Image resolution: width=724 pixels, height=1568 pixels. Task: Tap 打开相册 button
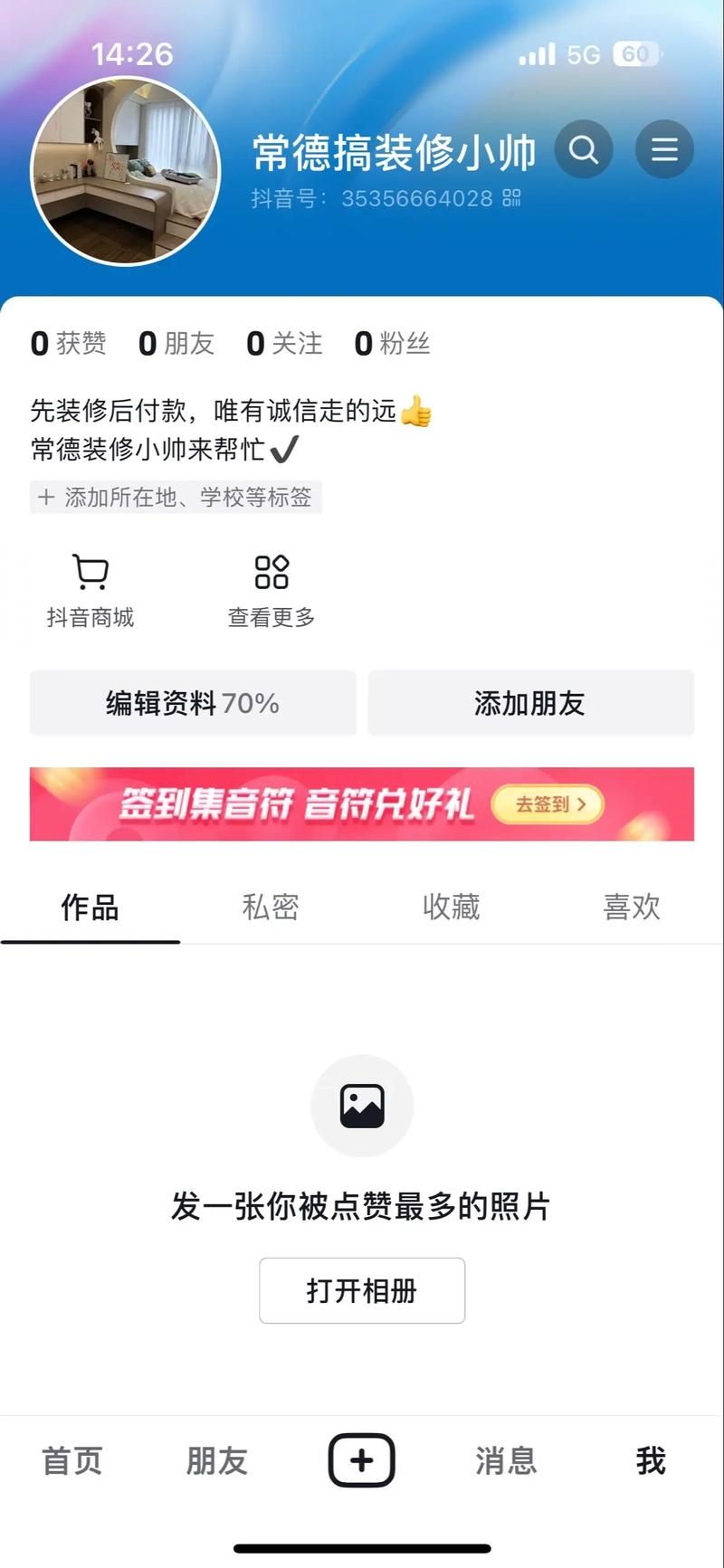[x=362, y=1290]
